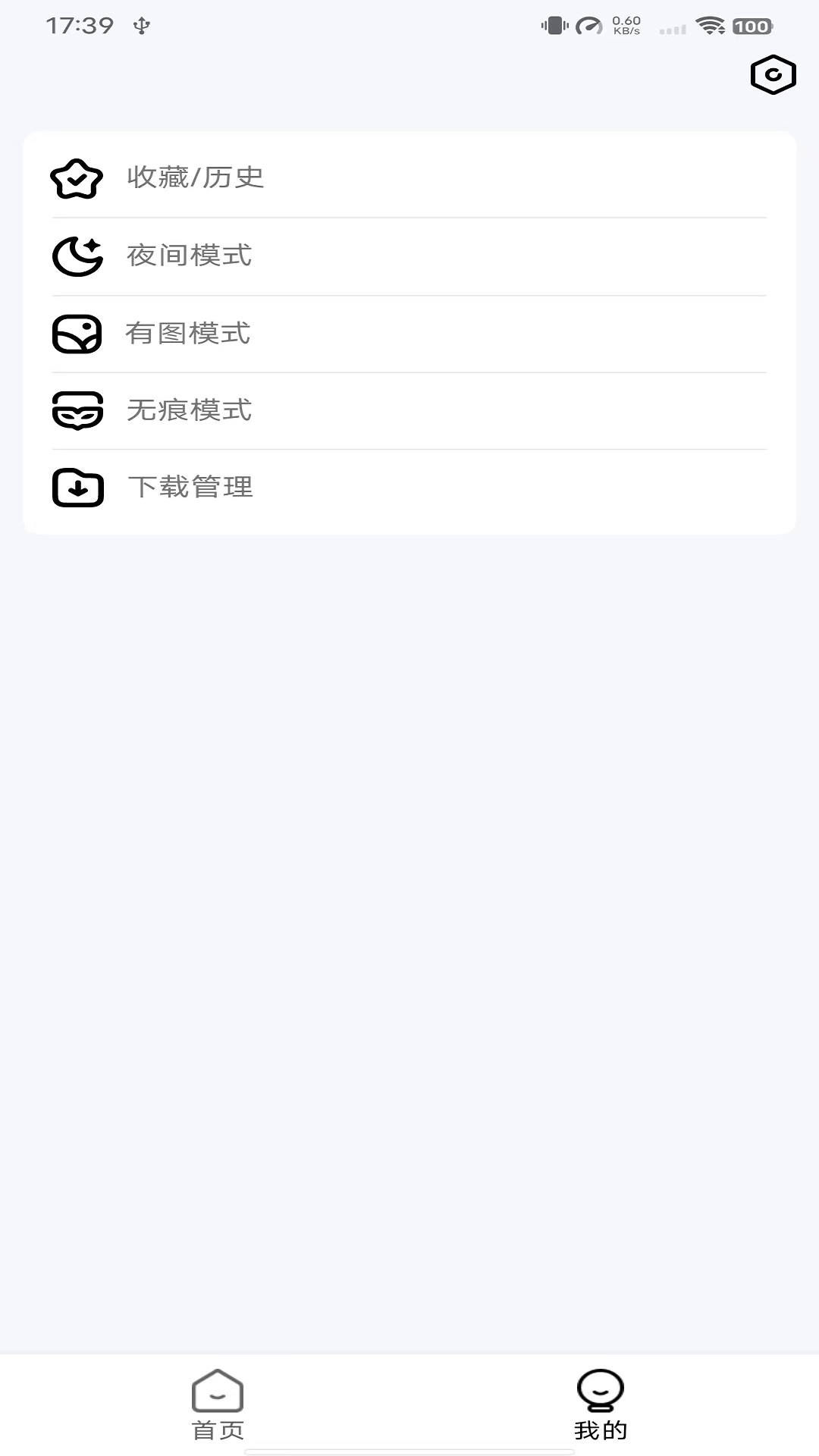The width and height of the screenshot is (819, 1456).
Task: Open the 有图模式 options row
Action: (409, 334)
